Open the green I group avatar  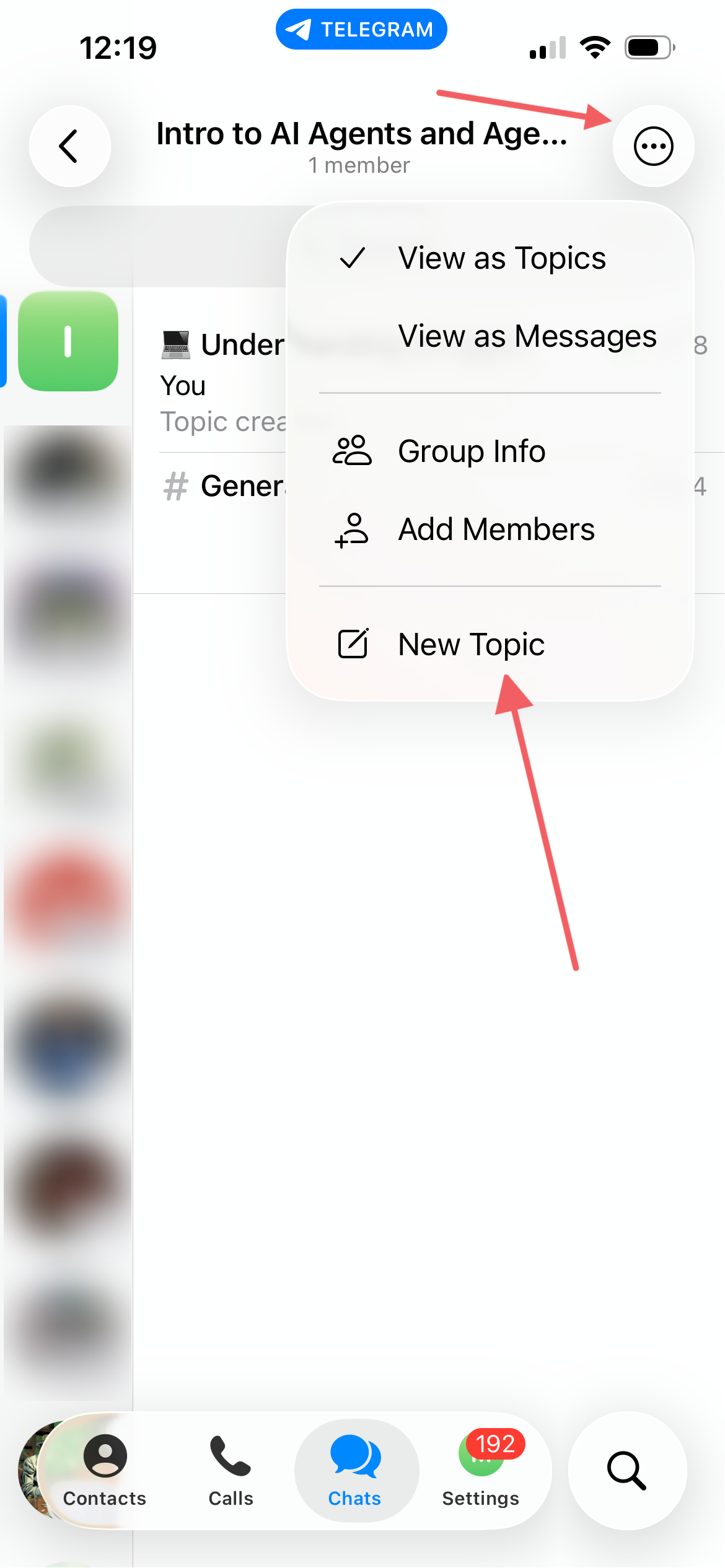[x=68, y=341]
